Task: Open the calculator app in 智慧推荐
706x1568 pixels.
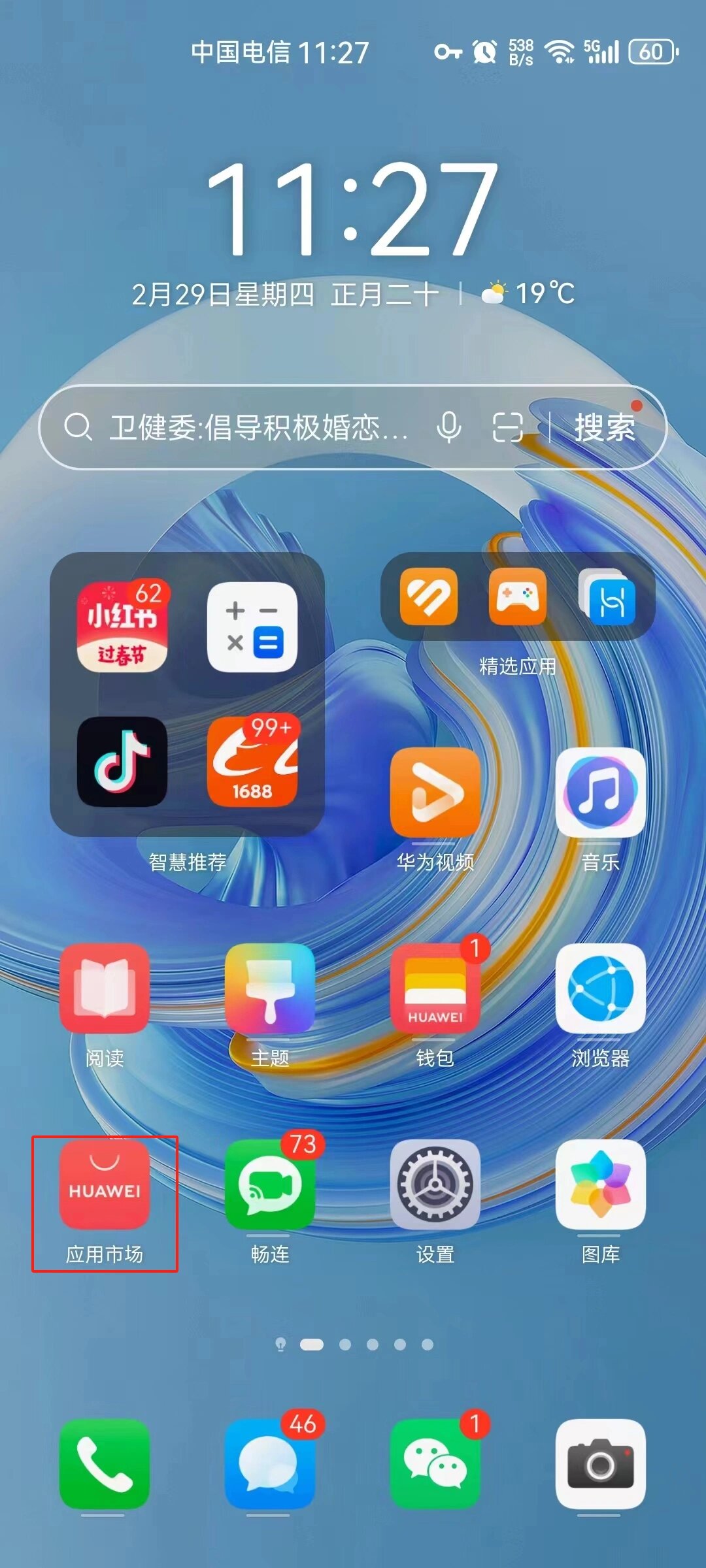Action: tap(252, 627)
